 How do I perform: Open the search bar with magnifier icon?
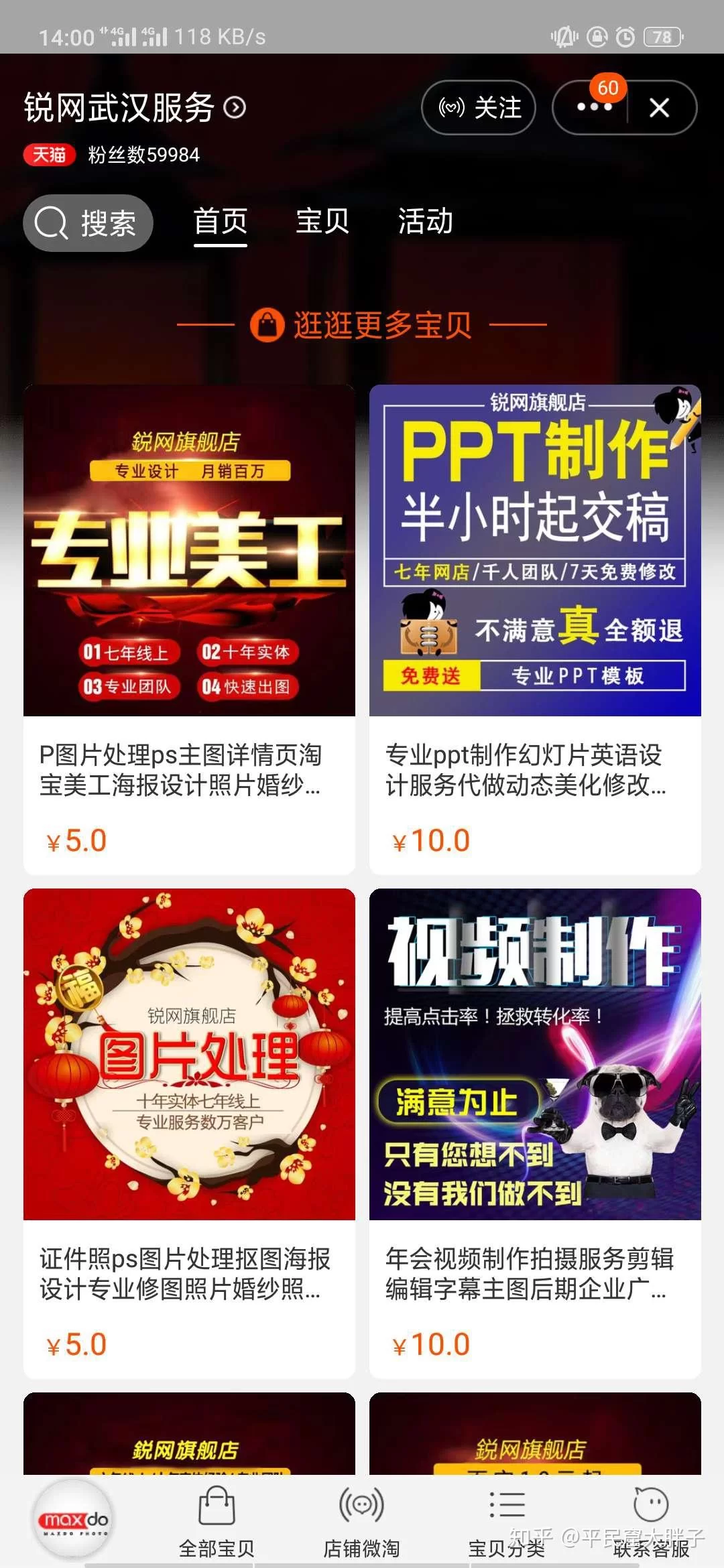pos(88,222)
